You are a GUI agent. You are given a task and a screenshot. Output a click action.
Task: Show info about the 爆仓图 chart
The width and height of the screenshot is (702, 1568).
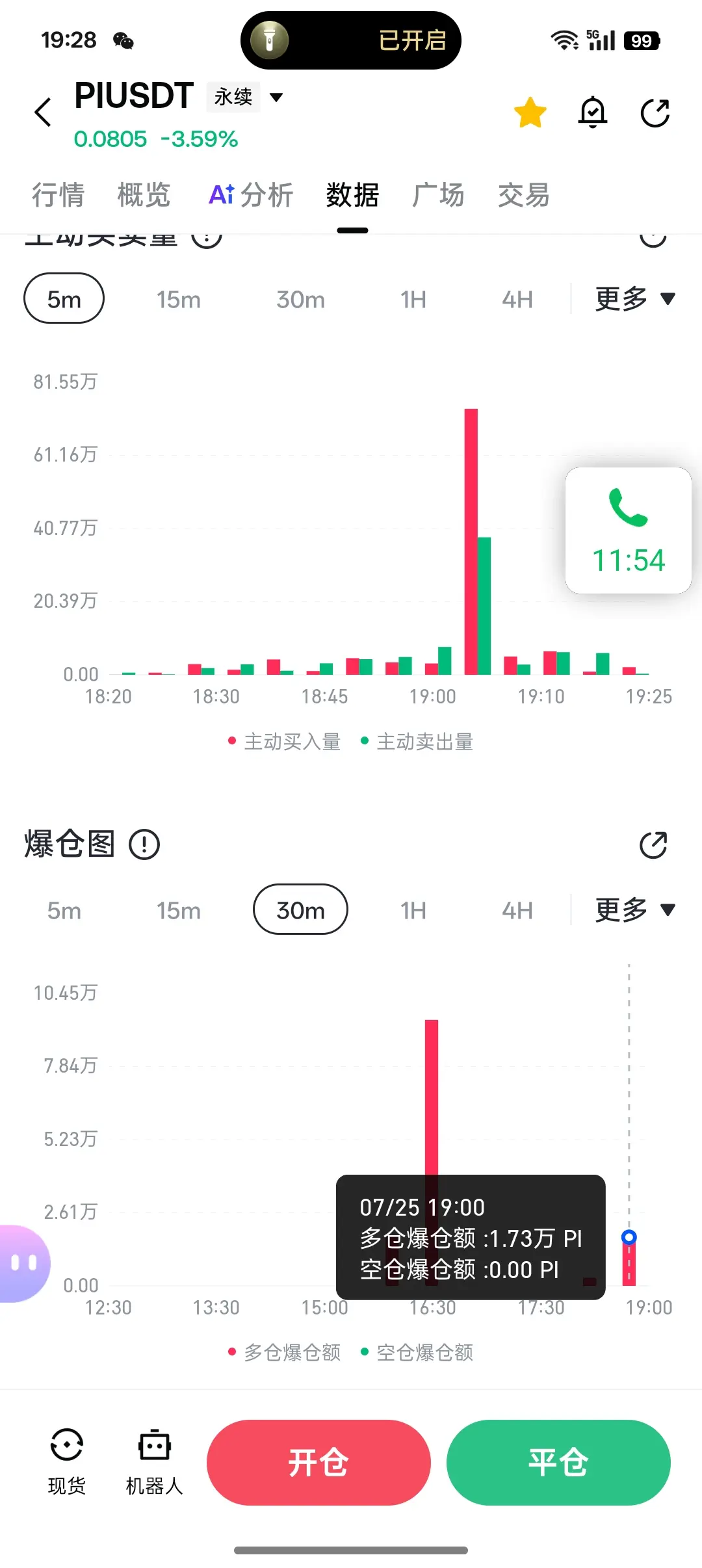click(144, 844)
